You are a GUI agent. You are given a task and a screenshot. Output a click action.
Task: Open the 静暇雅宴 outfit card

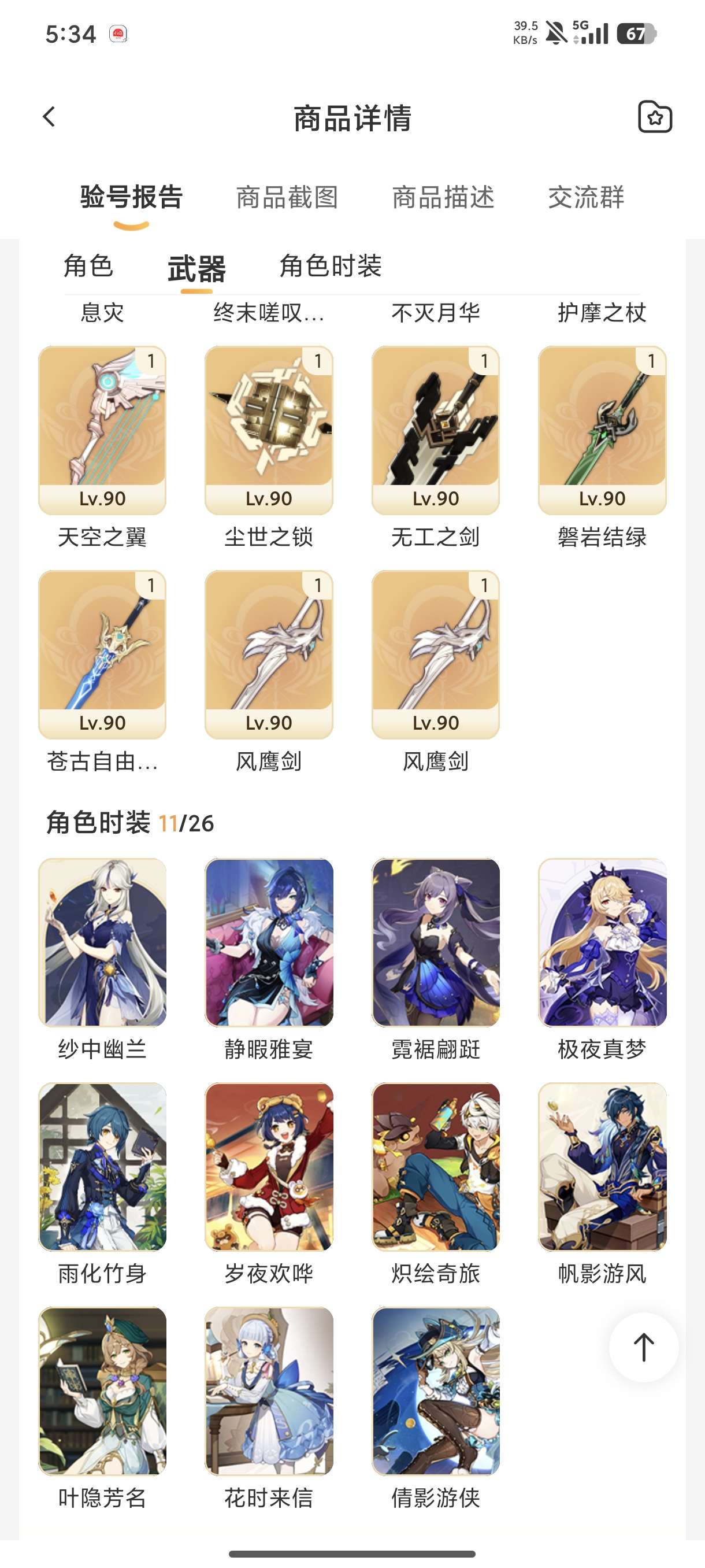pyautogui.click(x=269, y=942)
